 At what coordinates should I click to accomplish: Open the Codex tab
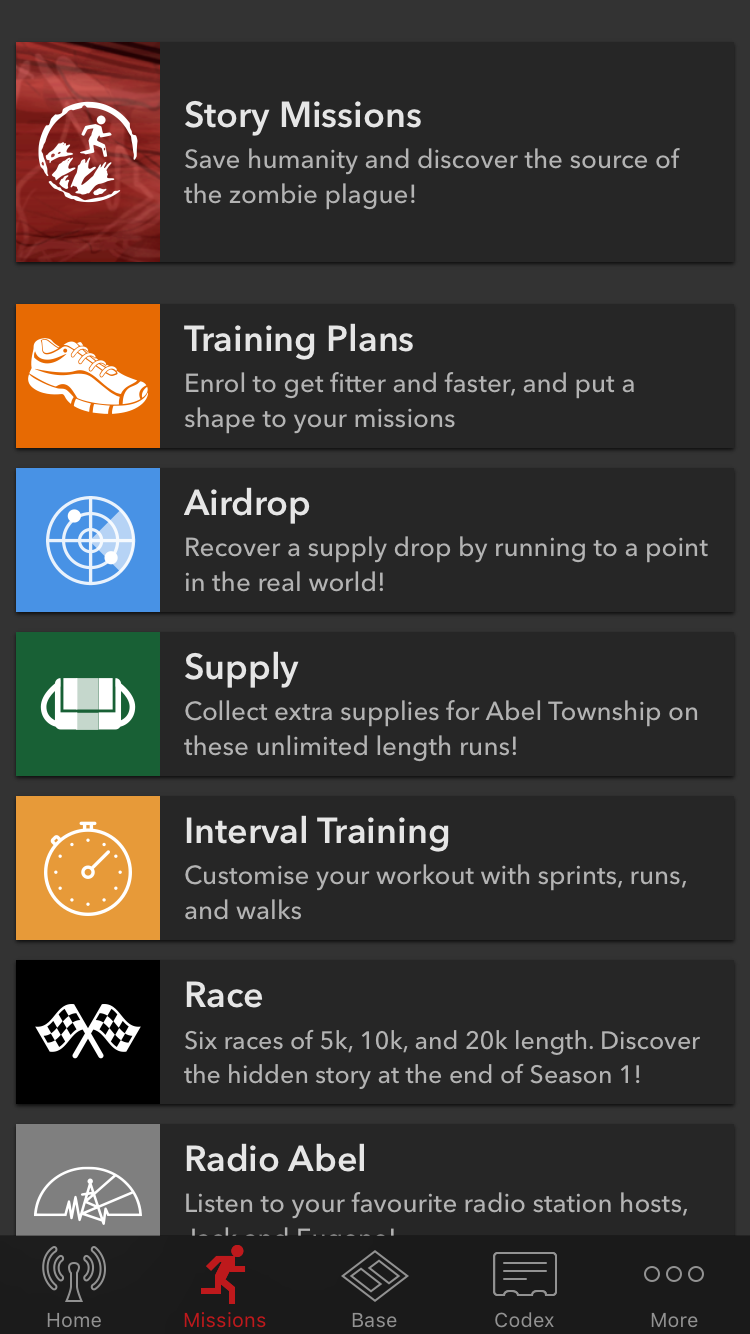(525, 1286)
